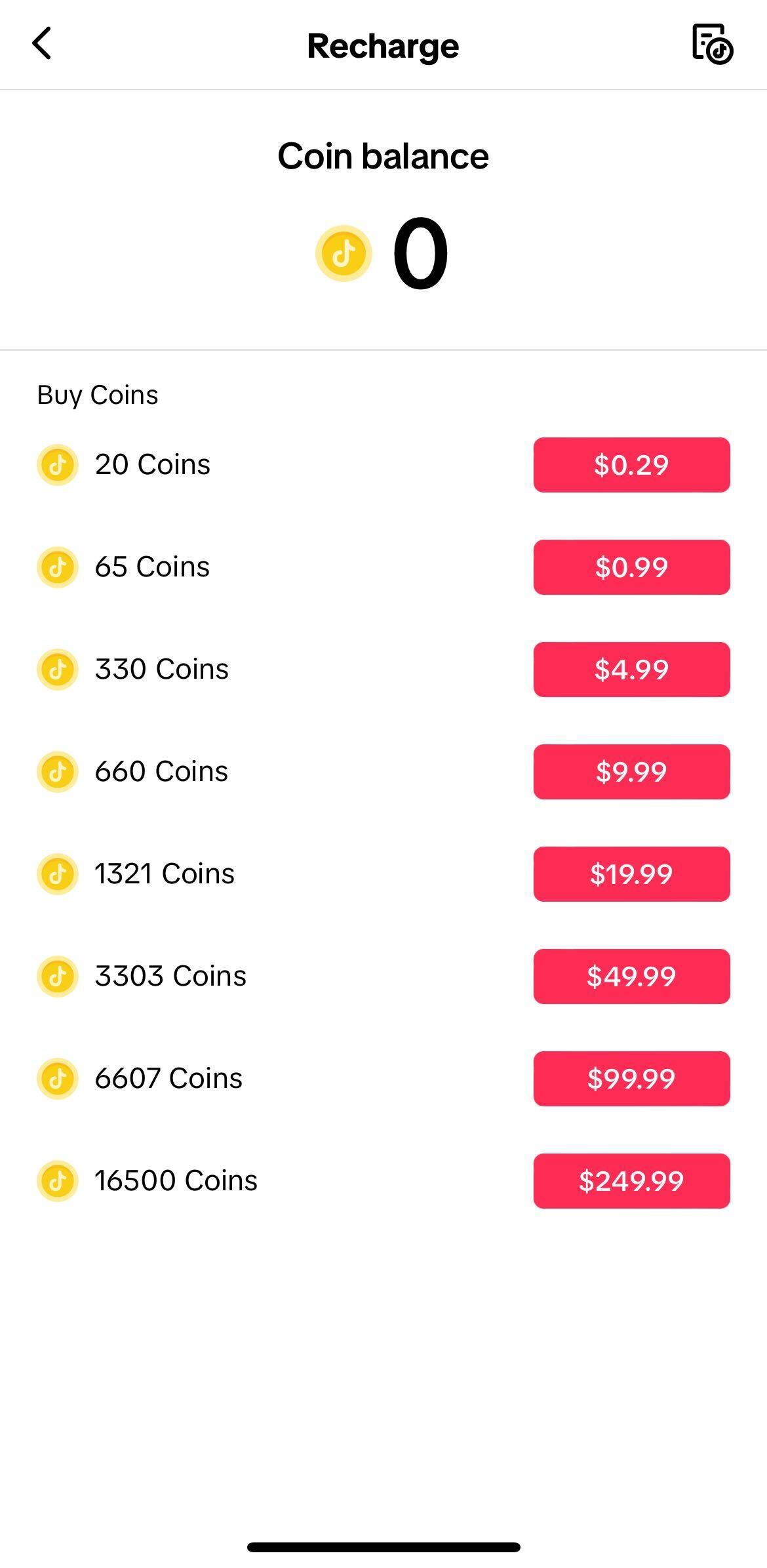Image resolution: width=767 pixels, height=1568 pixels.
Task: Click the coin icon beside 16500 Coins
Action: tap(57, 1181)
